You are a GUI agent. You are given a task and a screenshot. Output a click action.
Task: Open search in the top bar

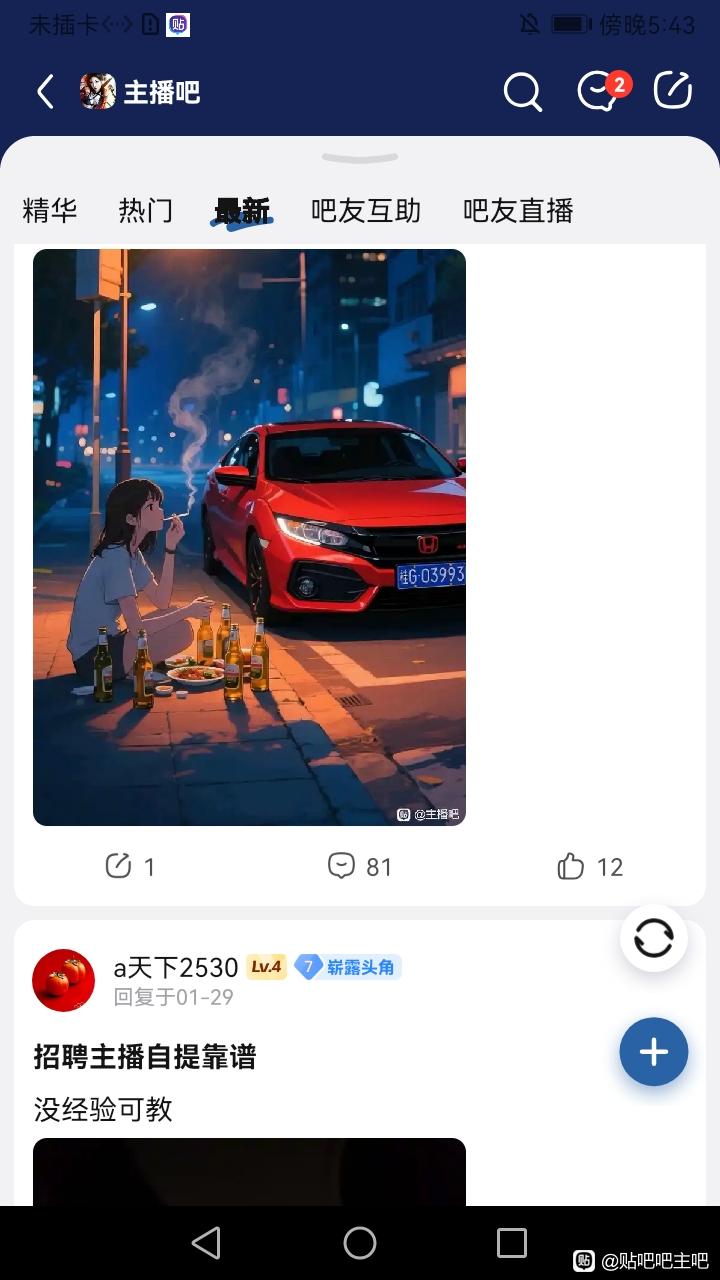tap(522, 92)
